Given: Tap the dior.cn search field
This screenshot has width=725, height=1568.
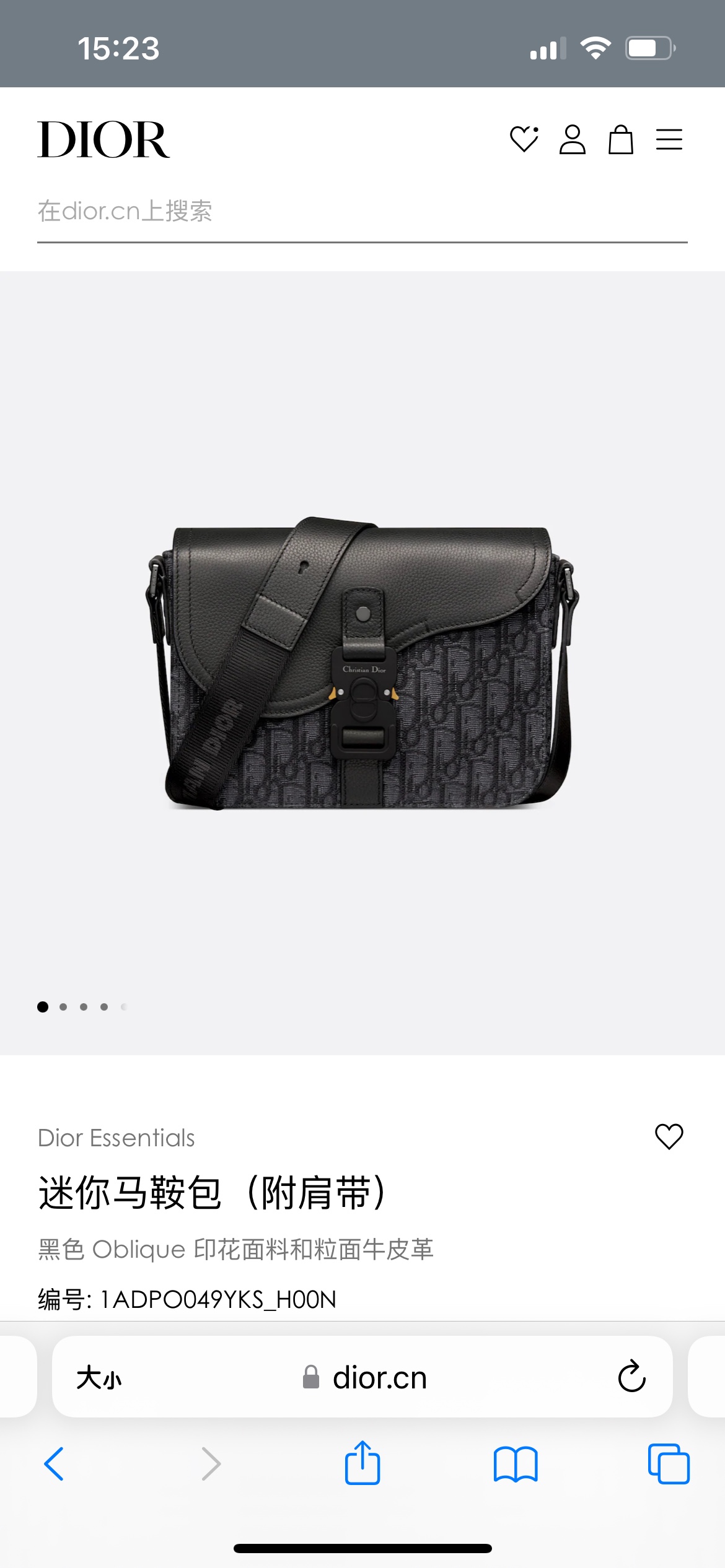Looking at the screenshot, I should click(x=362, y=212).
